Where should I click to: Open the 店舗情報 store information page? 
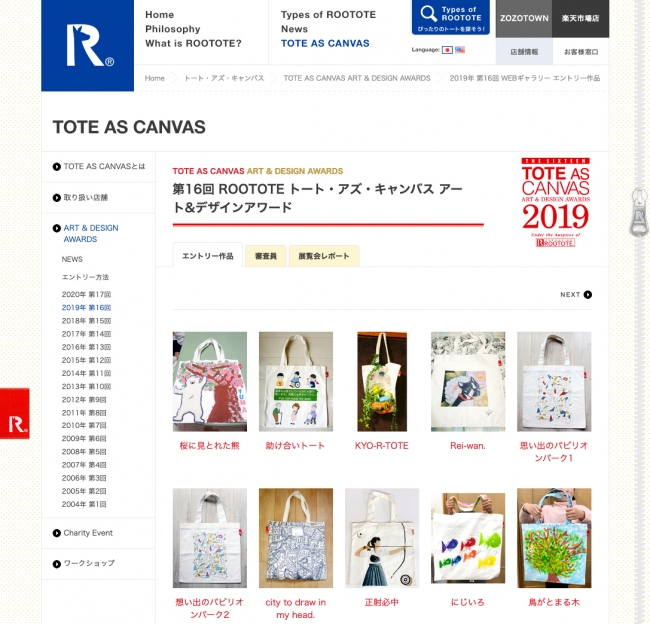pos(523,51)
